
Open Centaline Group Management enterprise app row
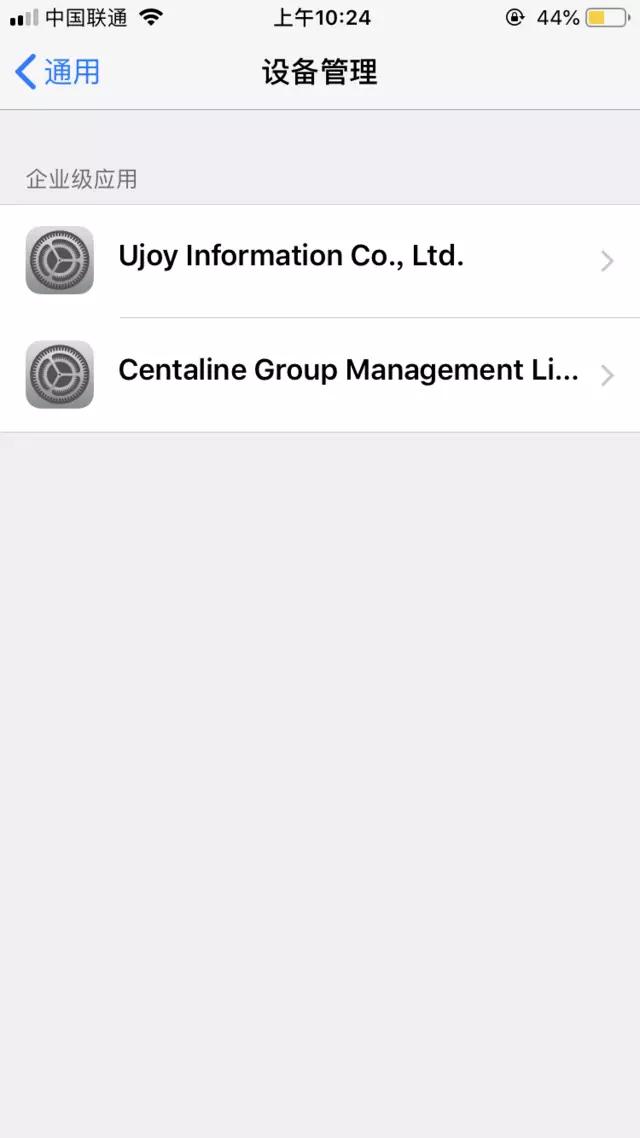coord(320,375)
